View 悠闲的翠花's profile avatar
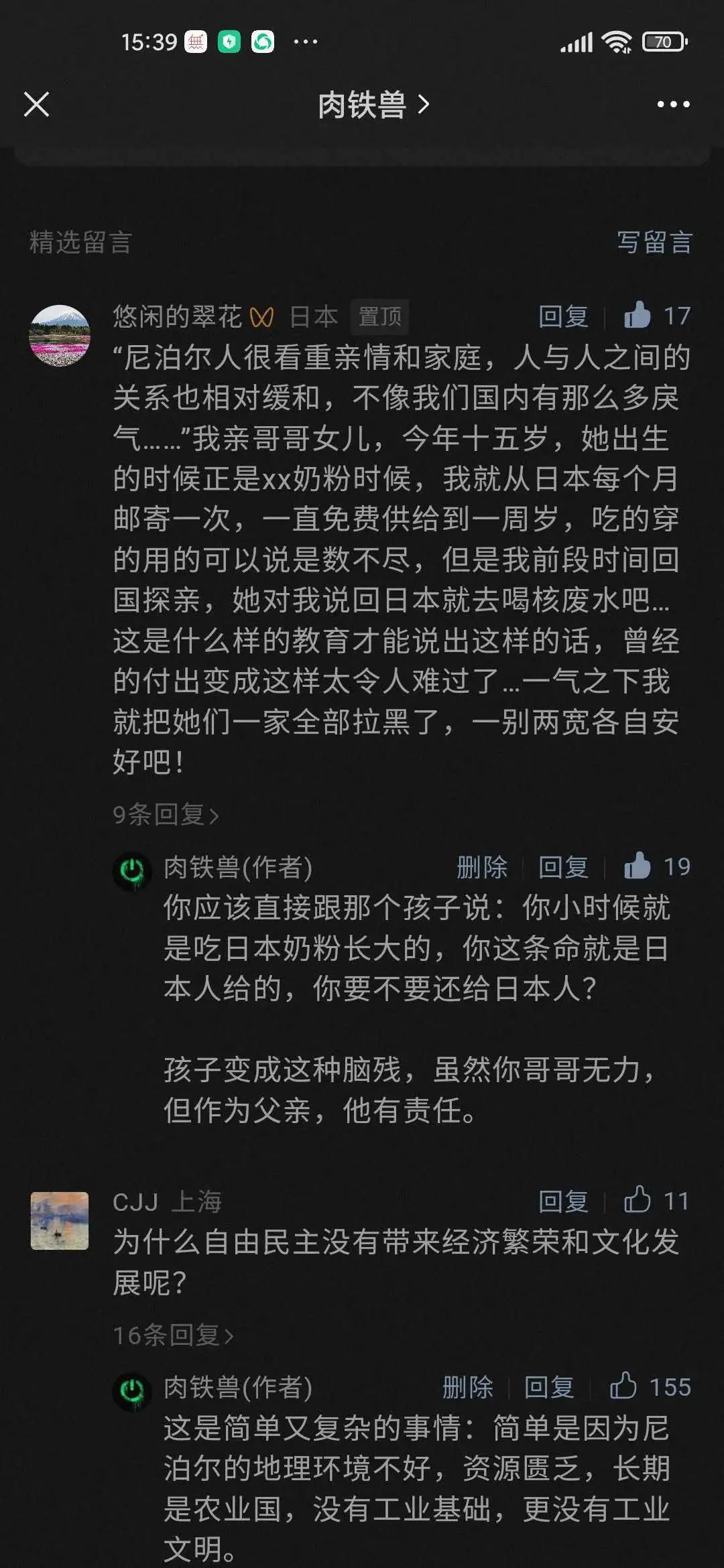Image resolution: width=724 pixels, height=1568 pixels. (60, 336)
